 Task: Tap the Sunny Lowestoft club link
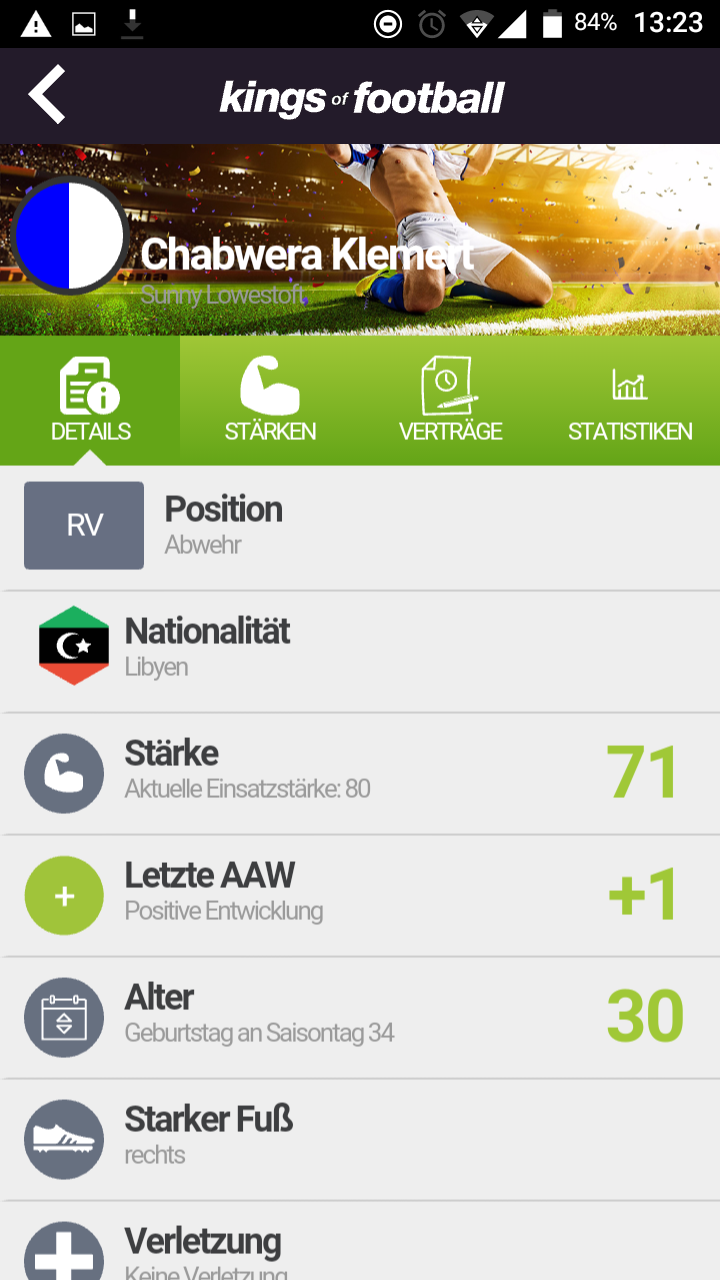click(222, 295)
